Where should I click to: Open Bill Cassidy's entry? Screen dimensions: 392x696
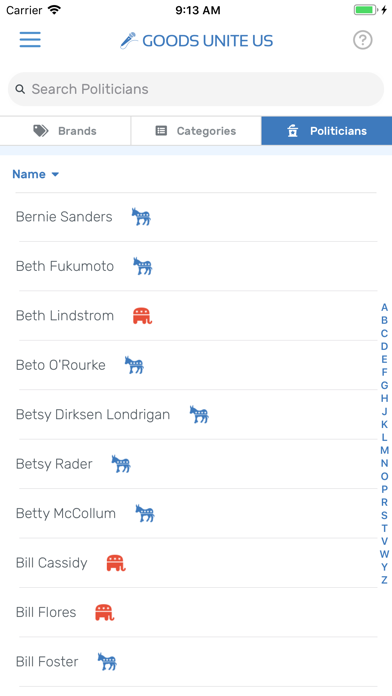(196, 563)
